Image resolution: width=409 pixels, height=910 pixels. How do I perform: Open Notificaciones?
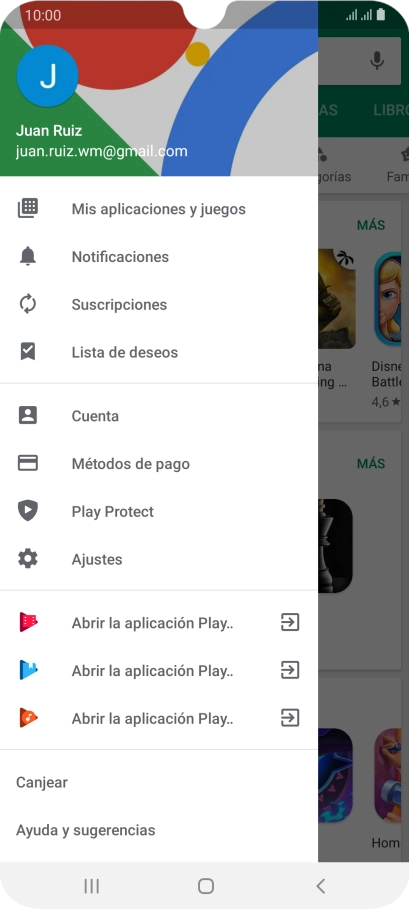159,257
